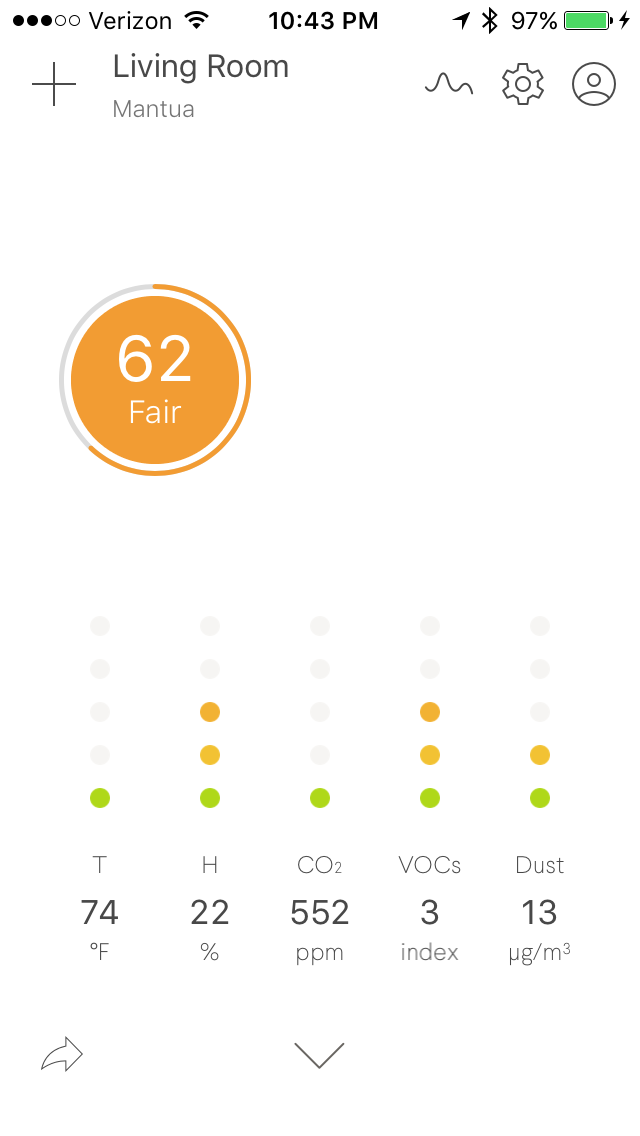The height and width of the screenshot is (1136, 640).
Task: Expand details with the down chevron
Action: coord(319,1054)
